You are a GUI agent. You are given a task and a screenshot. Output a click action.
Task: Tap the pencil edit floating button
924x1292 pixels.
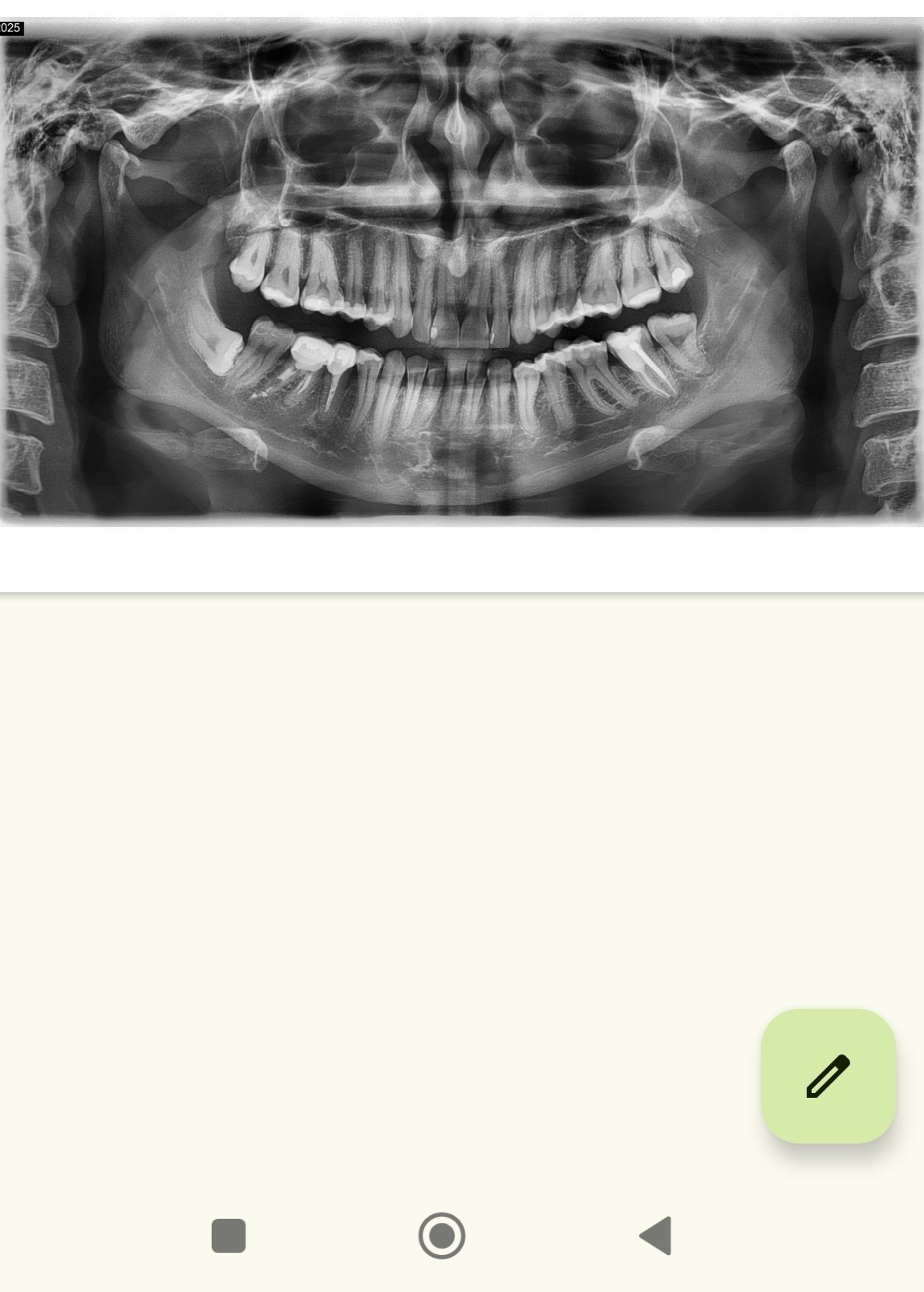coord(828,1075)
